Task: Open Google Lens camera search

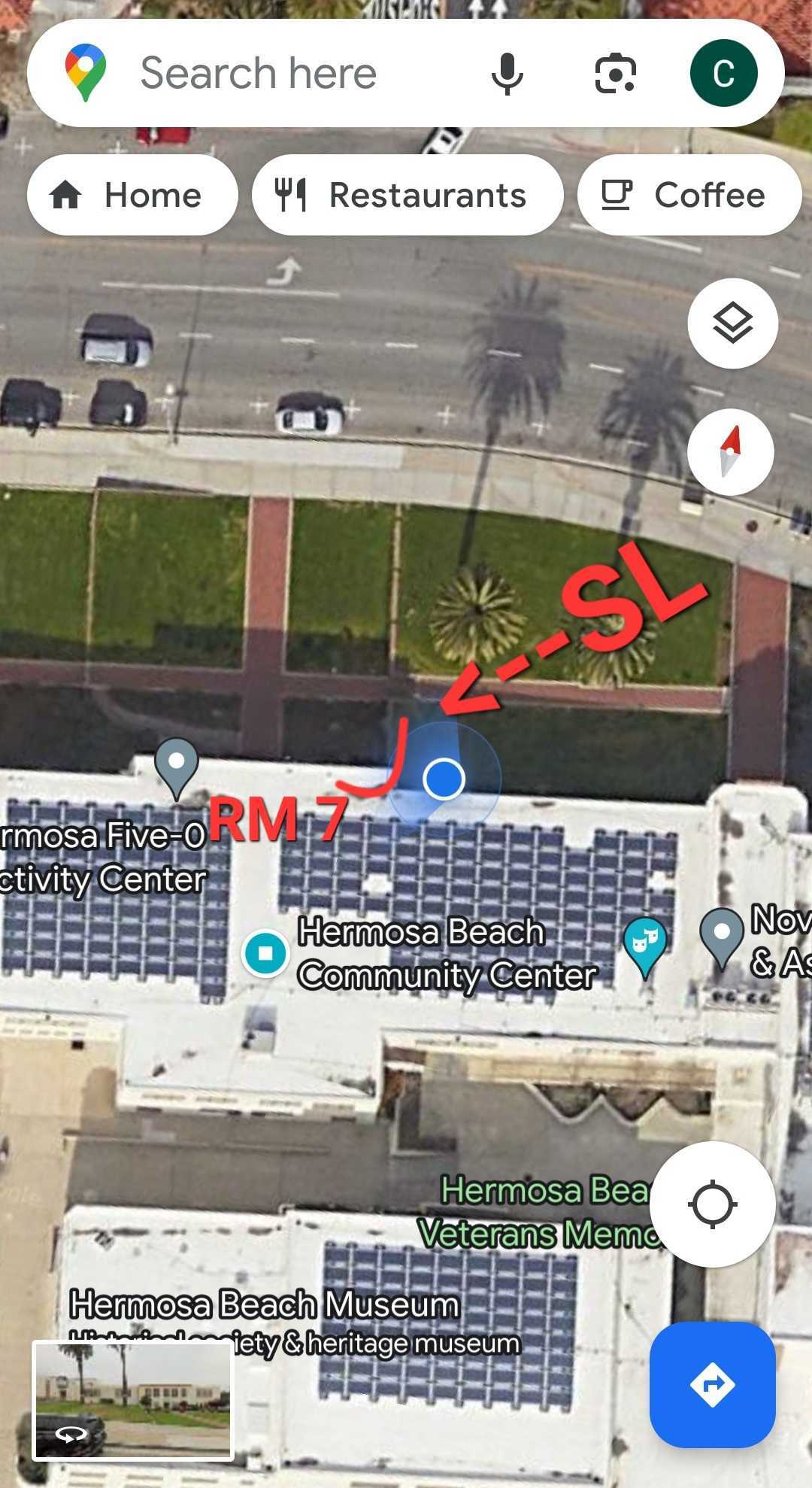Action: point(615,74)
